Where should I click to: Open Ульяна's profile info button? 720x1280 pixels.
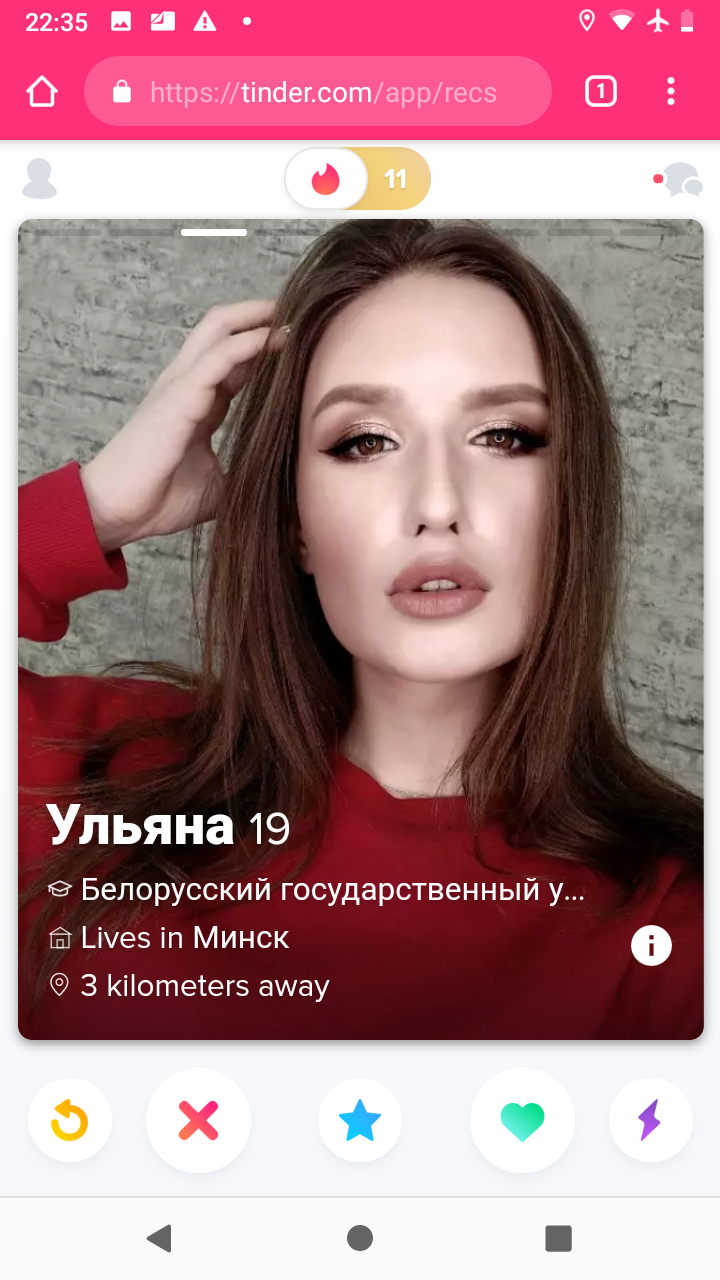pos(651,945)
